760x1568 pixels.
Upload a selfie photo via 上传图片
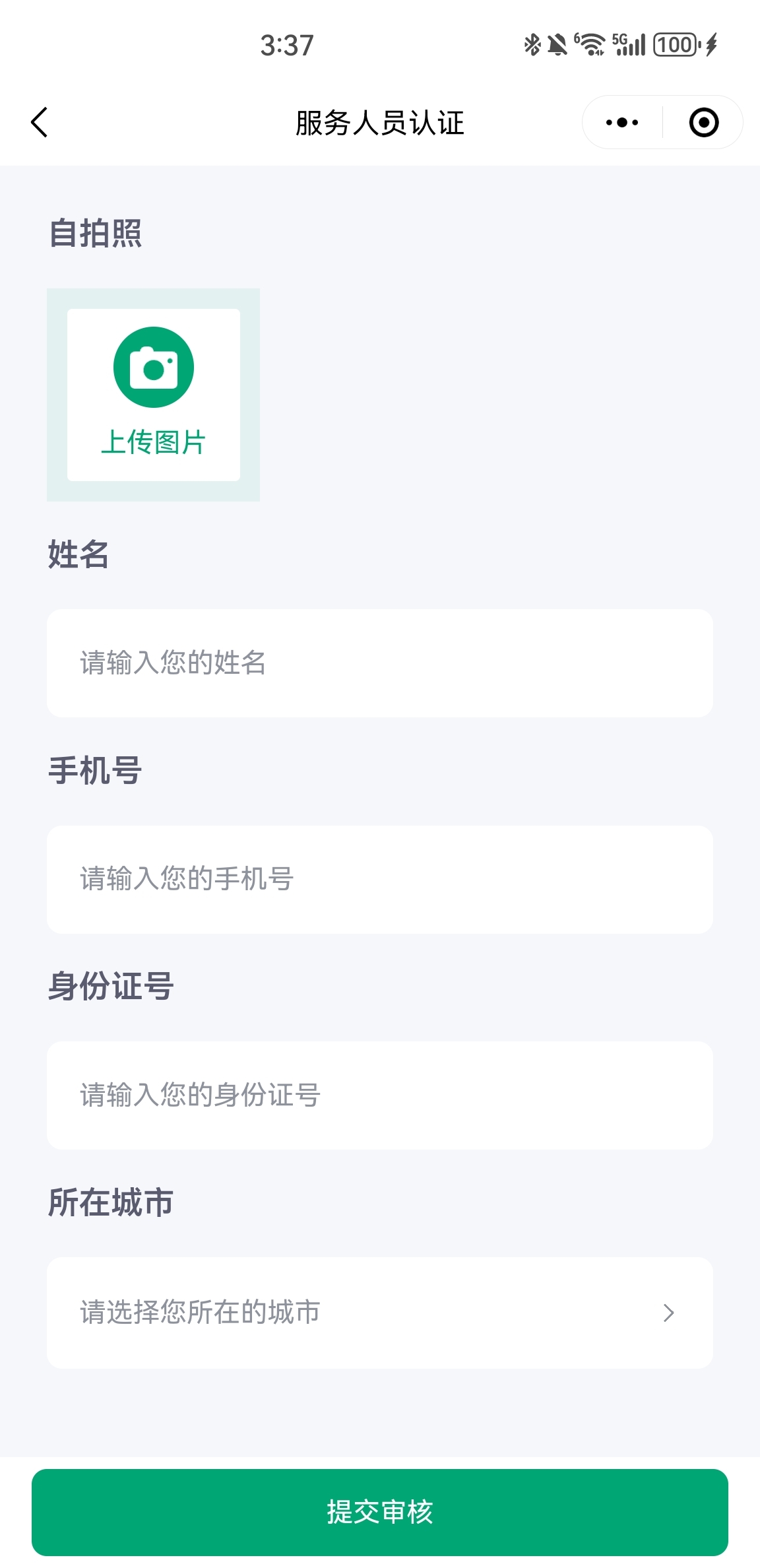tap(154, 395)
